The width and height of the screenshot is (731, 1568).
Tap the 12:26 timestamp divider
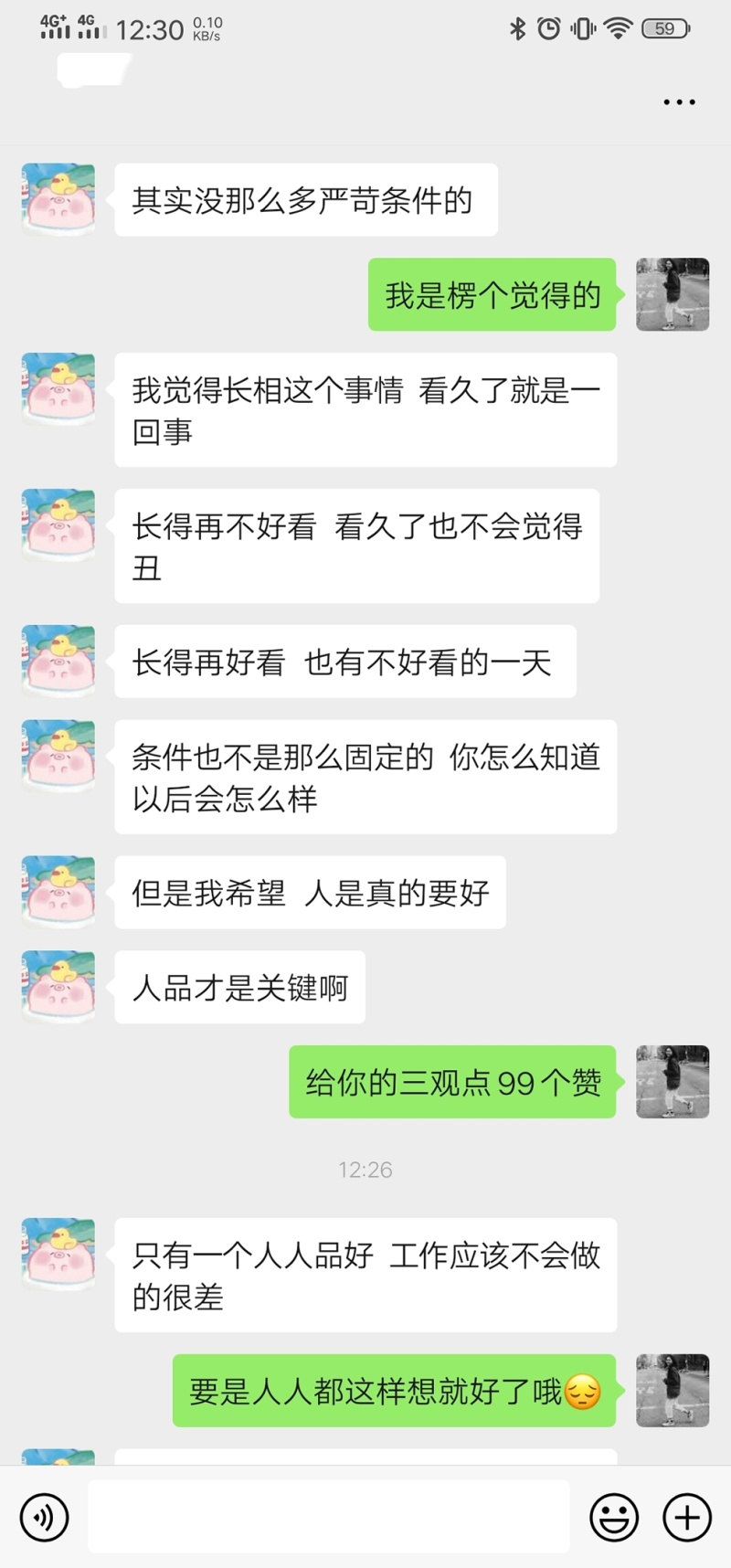coord(365,1169)
